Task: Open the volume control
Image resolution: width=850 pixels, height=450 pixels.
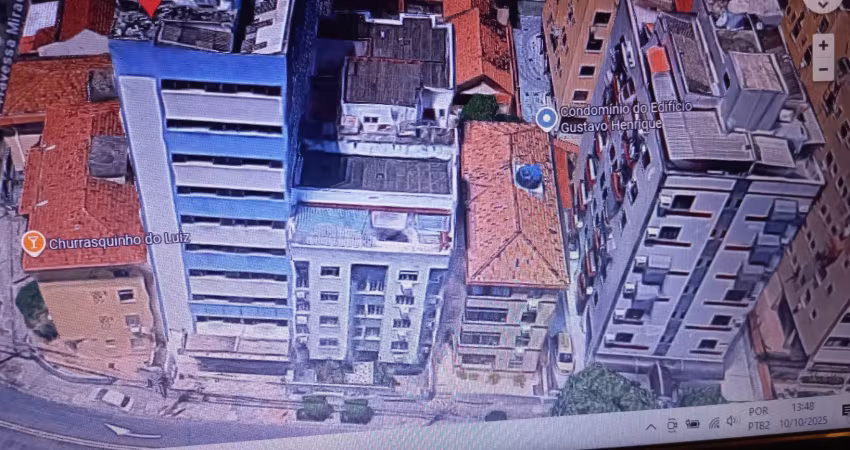Action: 733,421
